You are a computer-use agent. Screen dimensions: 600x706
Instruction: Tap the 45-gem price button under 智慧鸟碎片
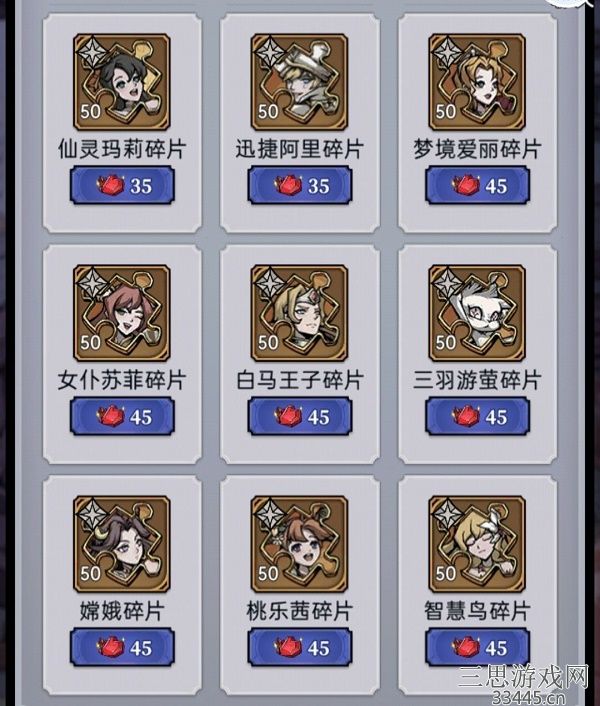coord(477,647)
